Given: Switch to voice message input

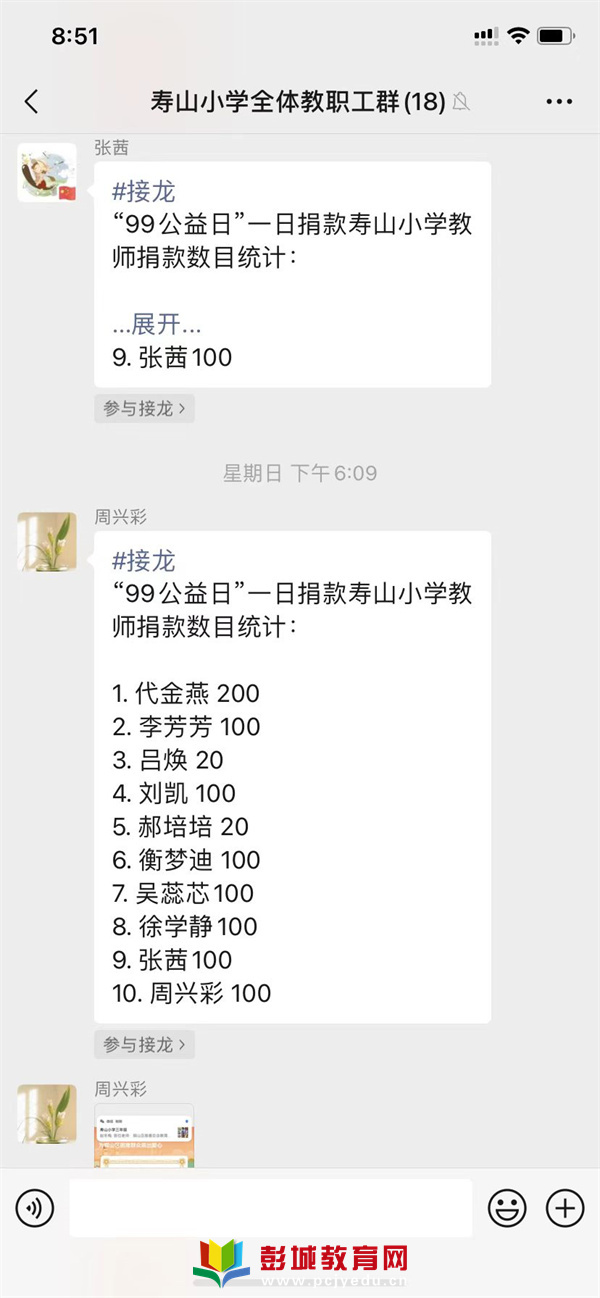Looking at the screenshot, I should click(x=35, y=1209).
